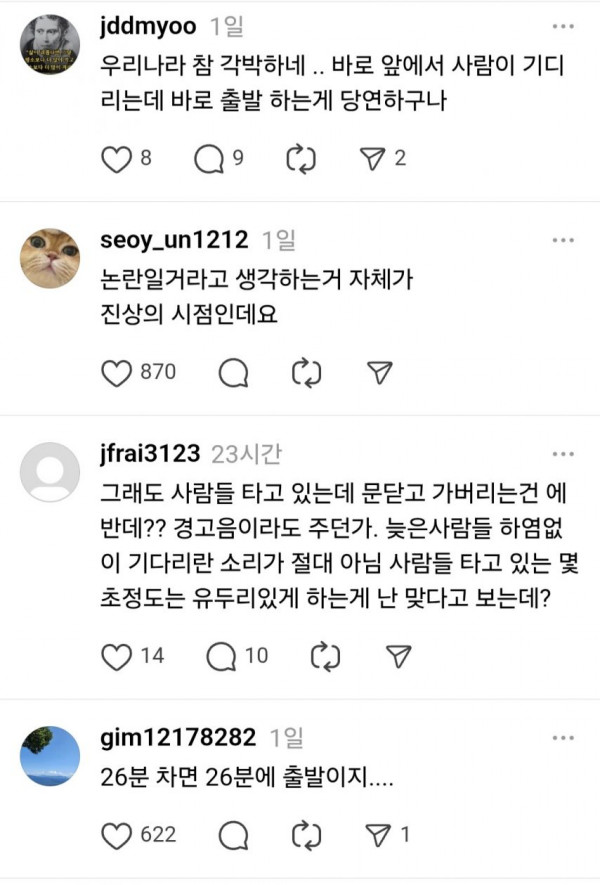Screen dimensions: 600x885
Task: Like gim12178282's comment
Action: point(118,834)
